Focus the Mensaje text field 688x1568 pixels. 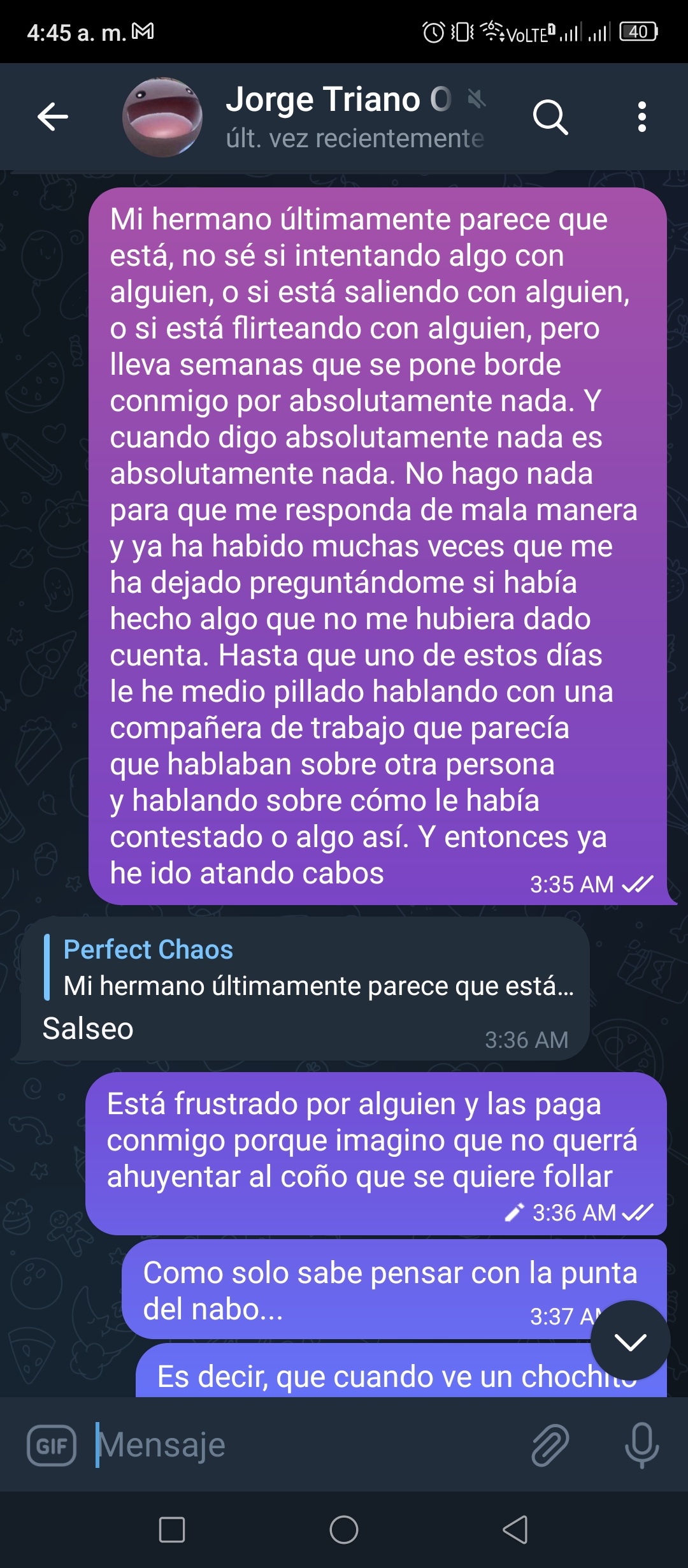click(x=306, y=1445)
